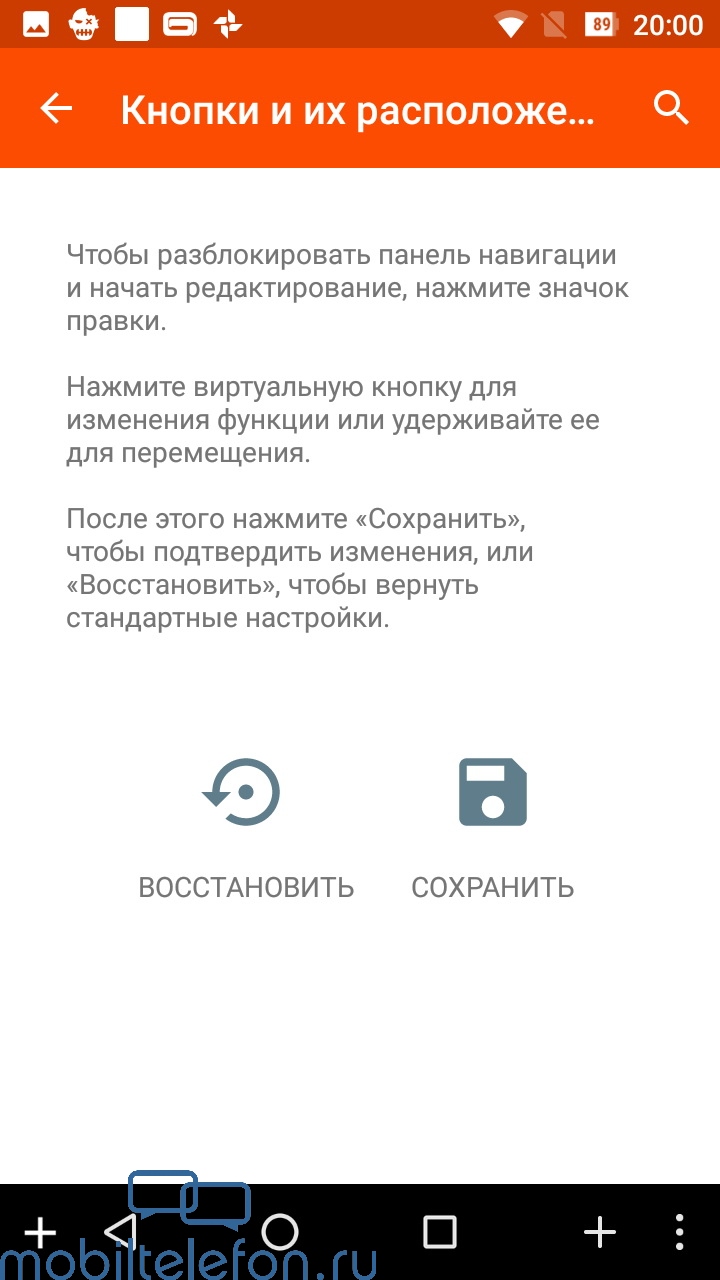Open recent apps via the square button
Screen dimensions: 720x1280
click(440, 1232)
